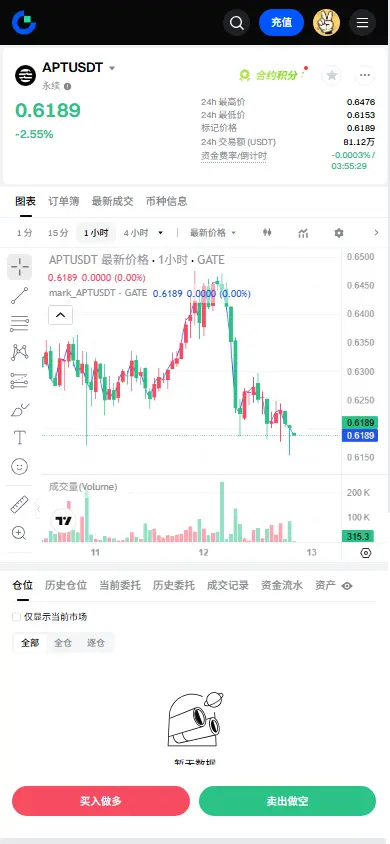Add APTUSDT to favorites with the star
Viewport: 390px width, 844px height.
[x=332, y=75]
